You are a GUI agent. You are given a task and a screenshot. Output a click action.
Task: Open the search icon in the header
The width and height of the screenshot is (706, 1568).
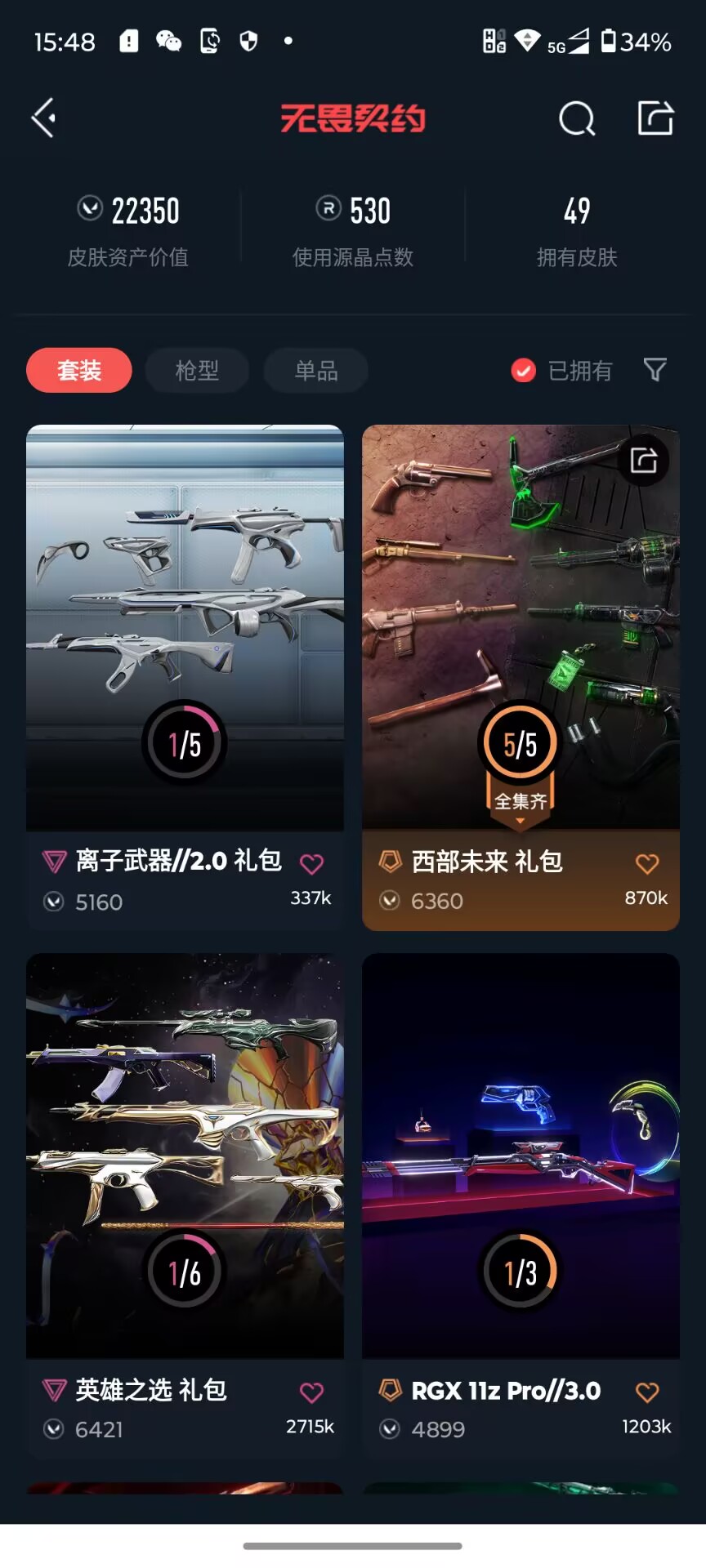click(x=577, y=119)
